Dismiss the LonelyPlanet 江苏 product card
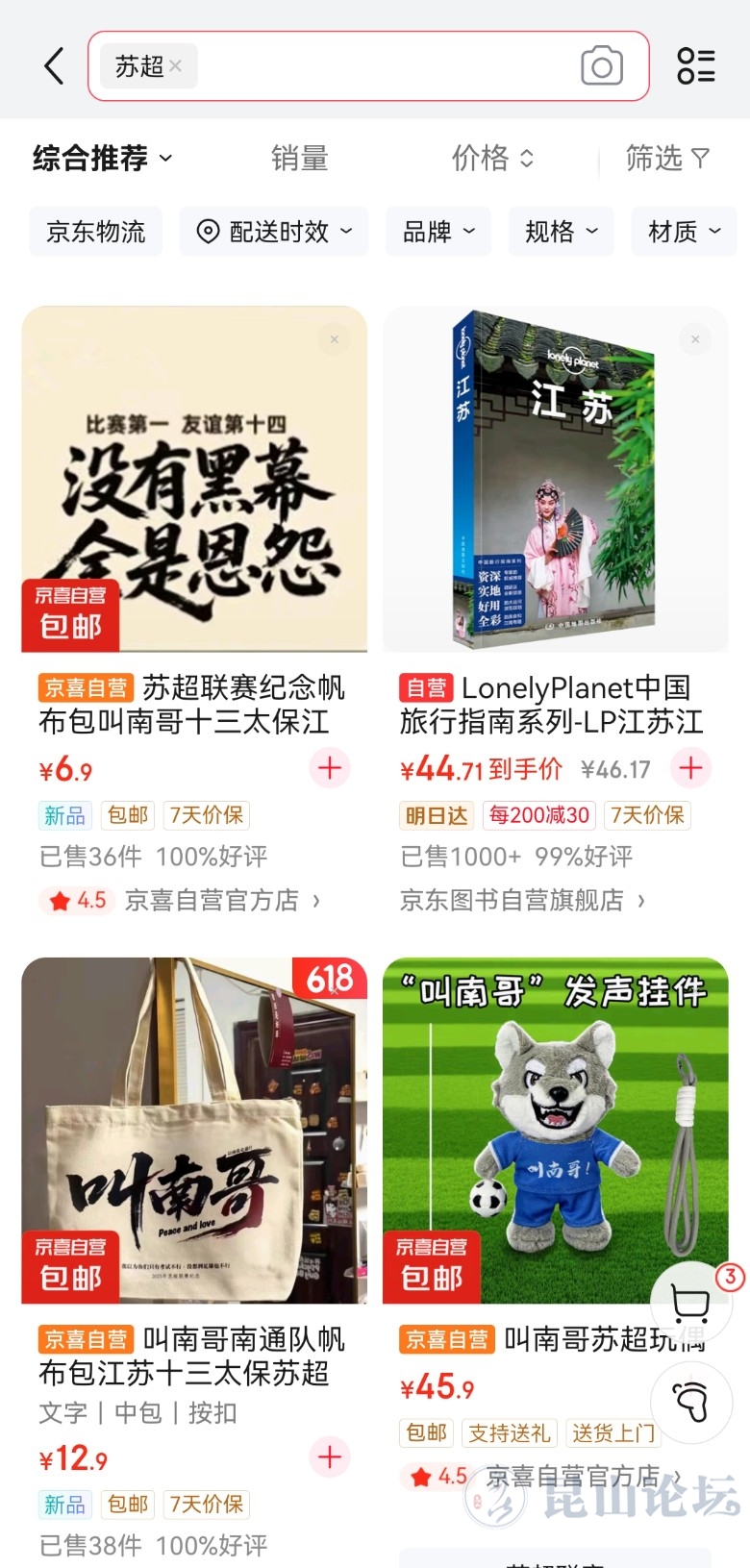The width and height of the screenshot is (750, 1568). click(695, 339)
